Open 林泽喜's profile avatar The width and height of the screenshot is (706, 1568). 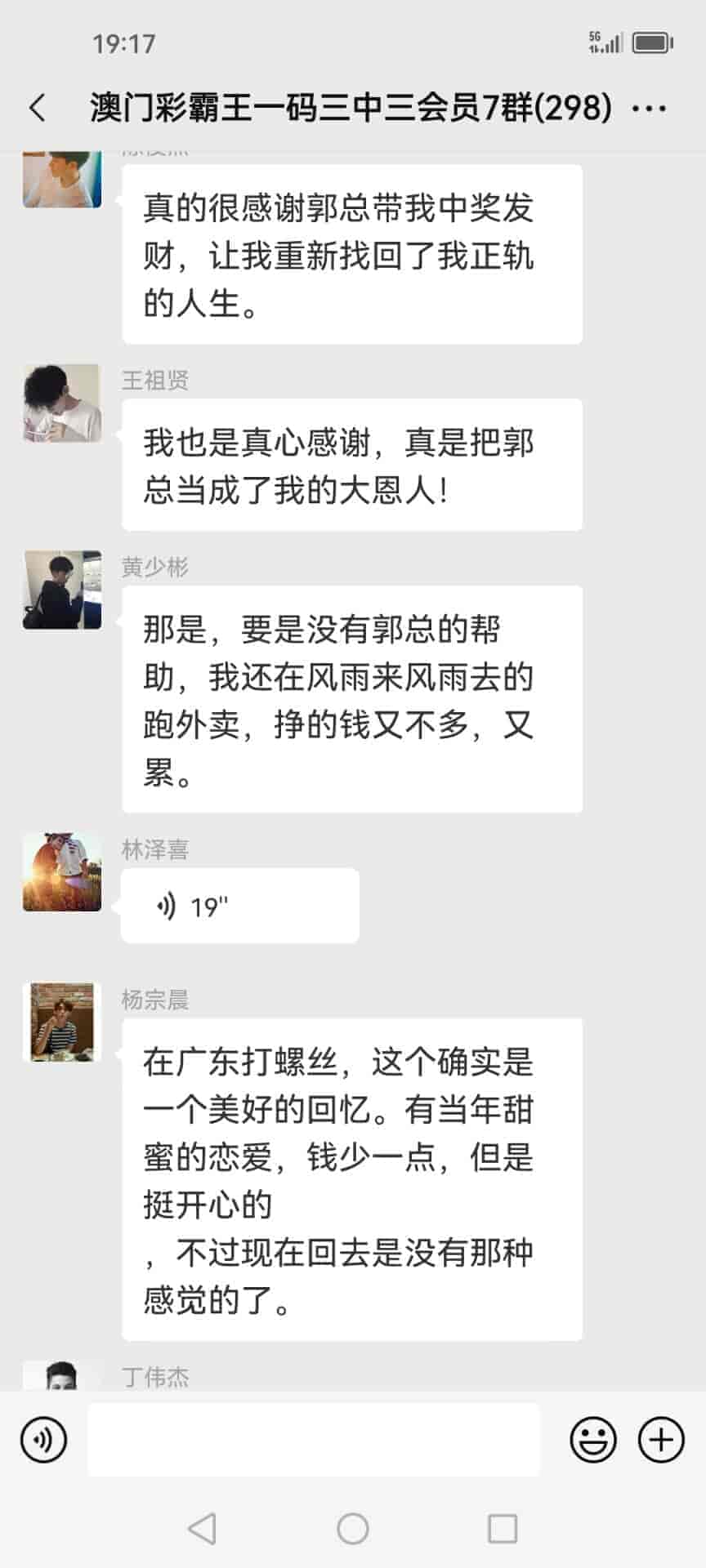click(62, 872)
